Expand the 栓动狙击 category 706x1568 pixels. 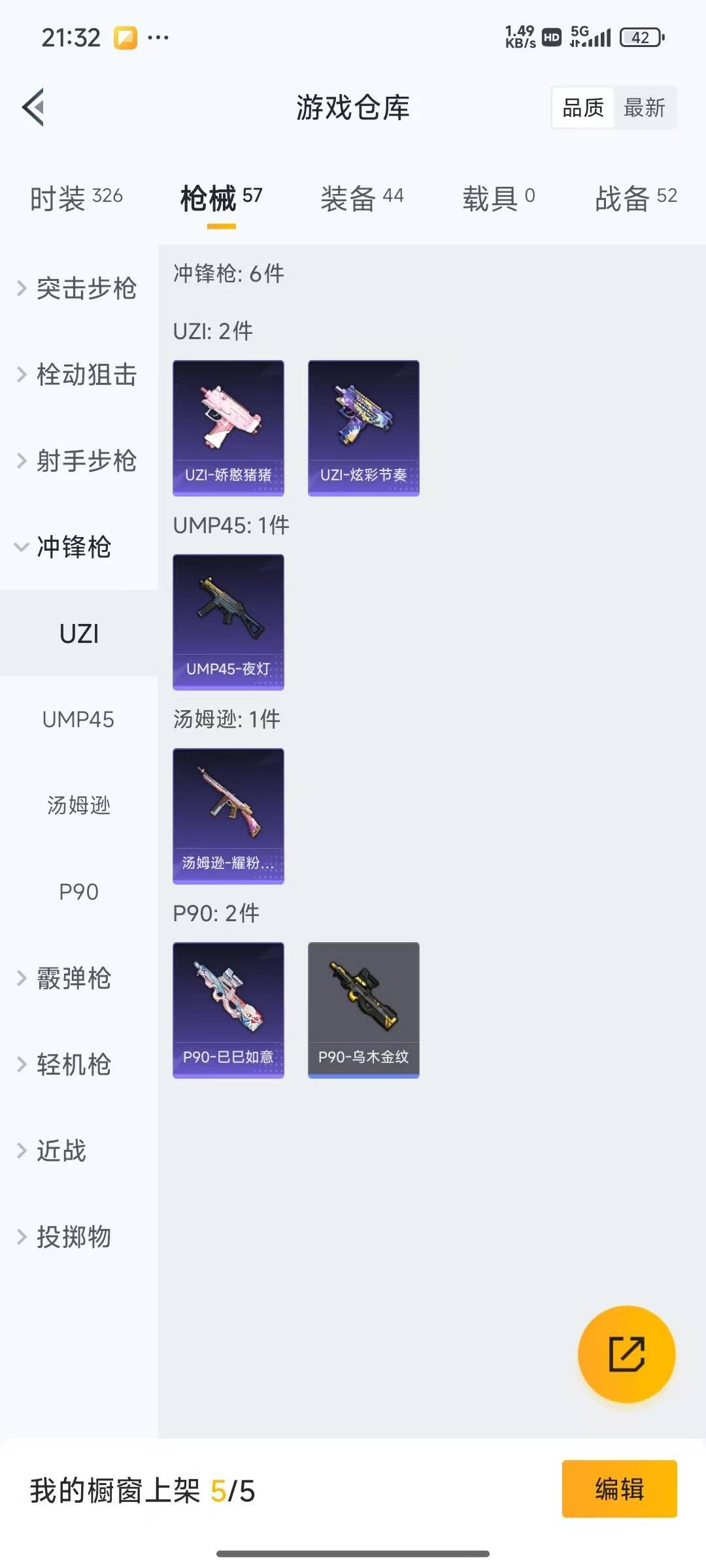pyautogui.click(x=78, y=374)
